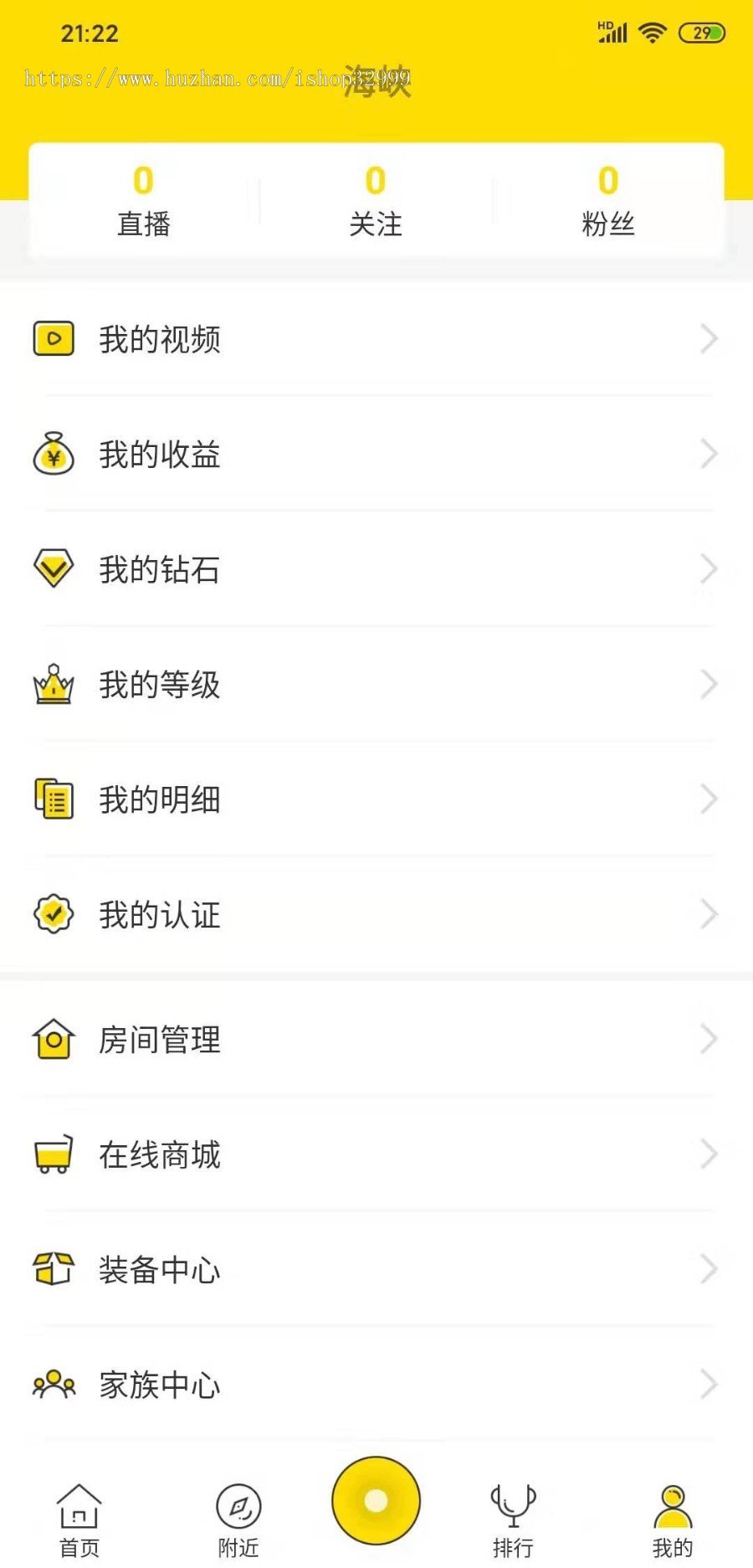Screen dimensions: 753x1568
Task: Select the diamond icon for 我的钻石
Action: (x=53, y=569)
